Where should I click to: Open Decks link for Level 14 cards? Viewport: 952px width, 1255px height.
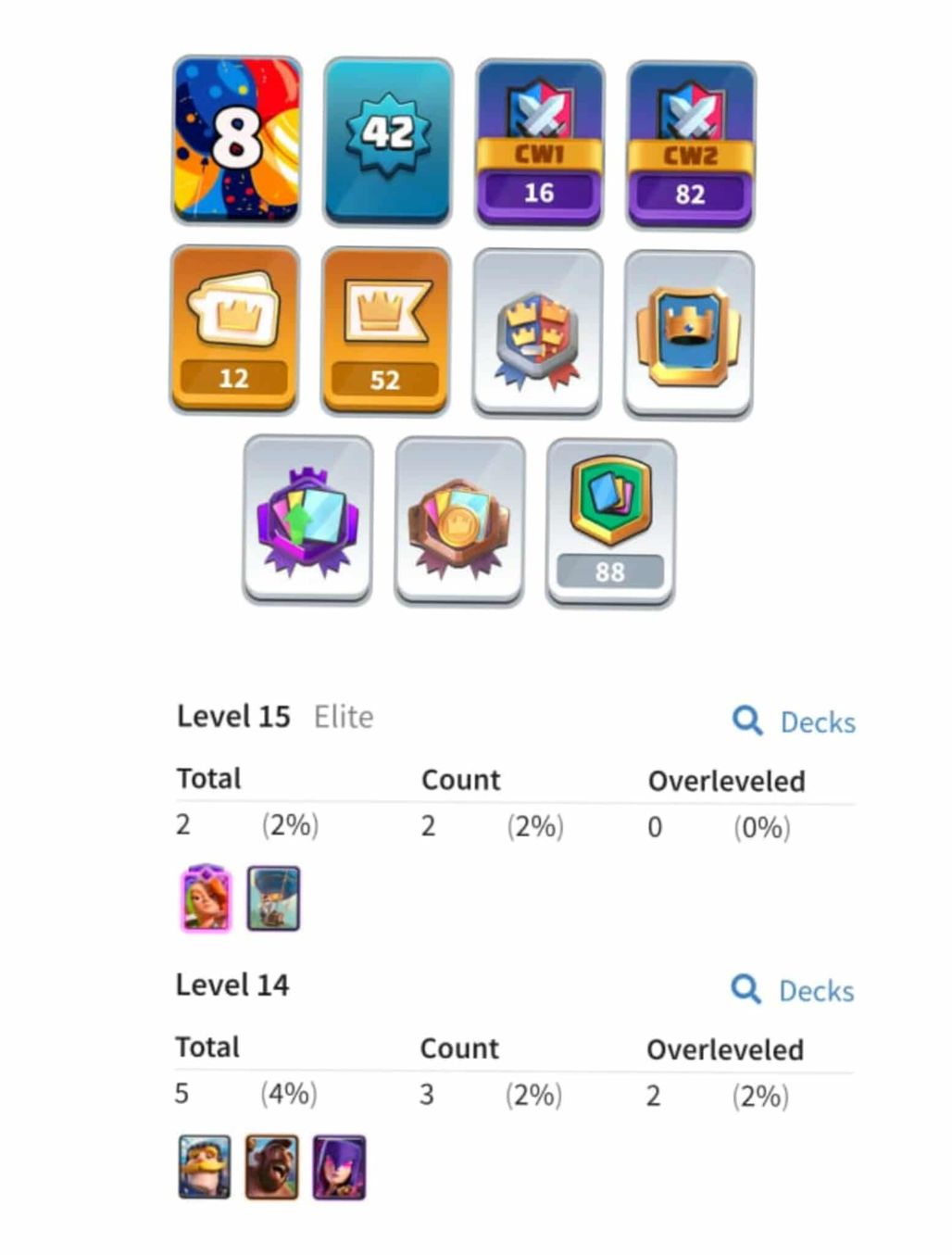pos(794,990)
